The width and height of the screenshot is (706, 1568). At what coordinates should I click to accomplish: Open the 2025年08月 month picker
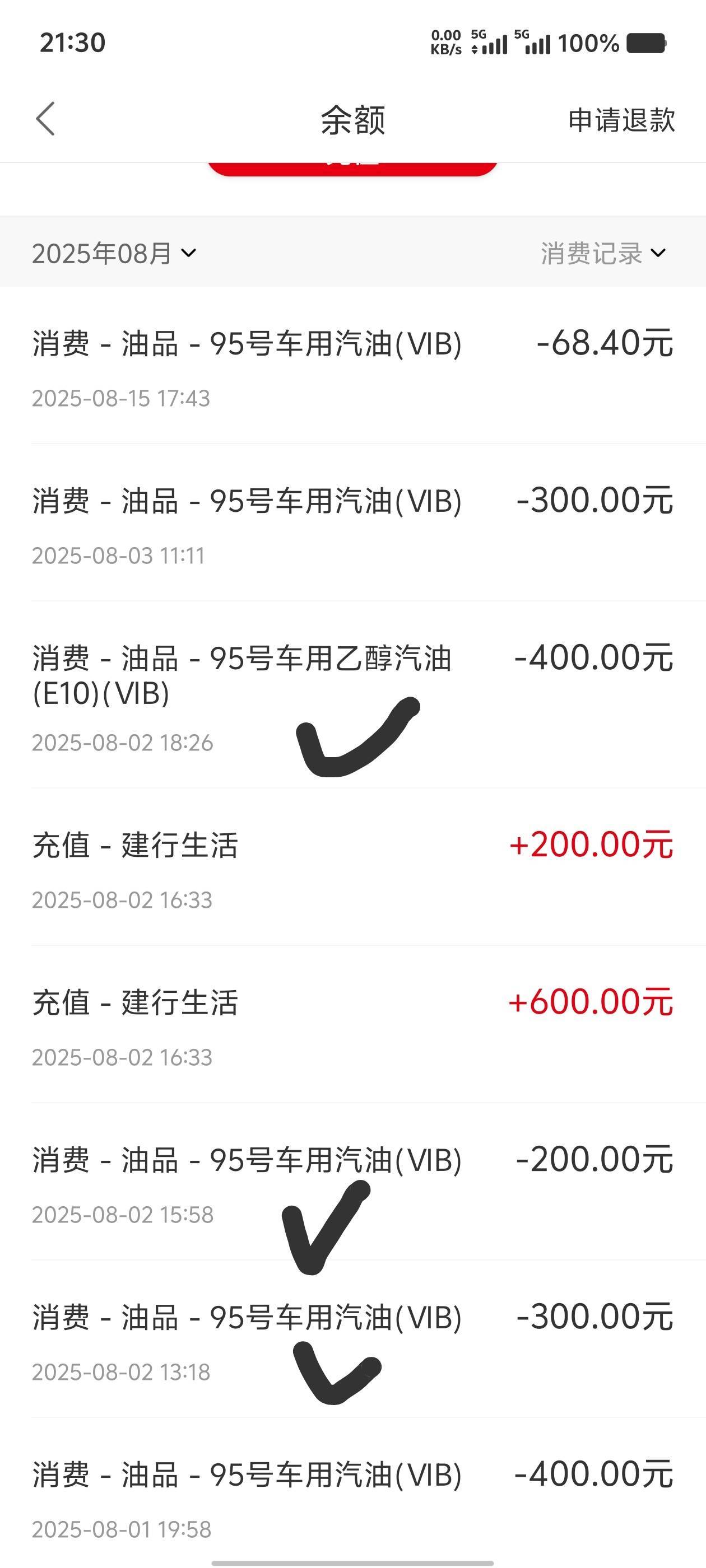[x=114, y=253]
